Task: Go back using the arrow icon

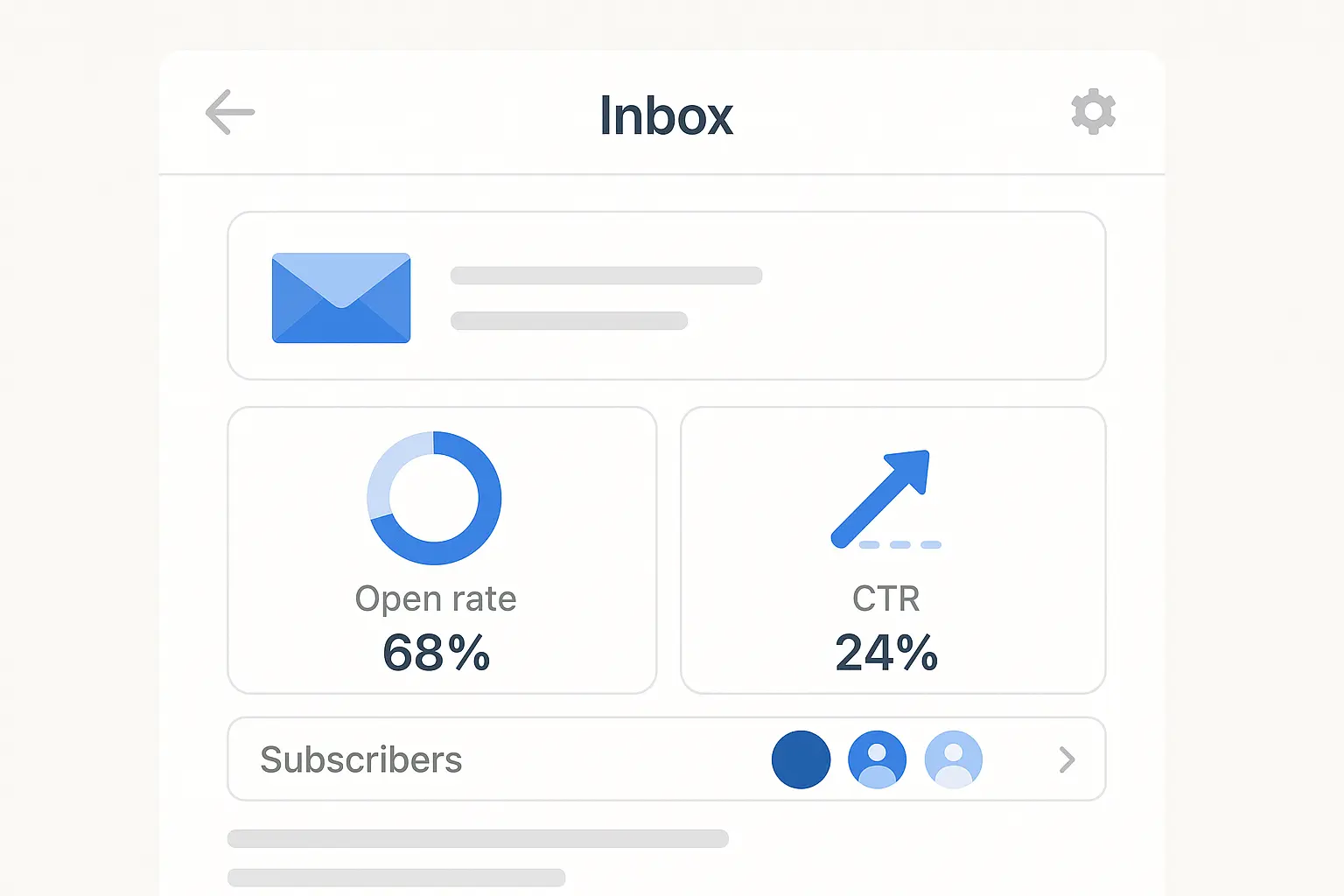Action: pyautogui.click(x=230, y=112)
